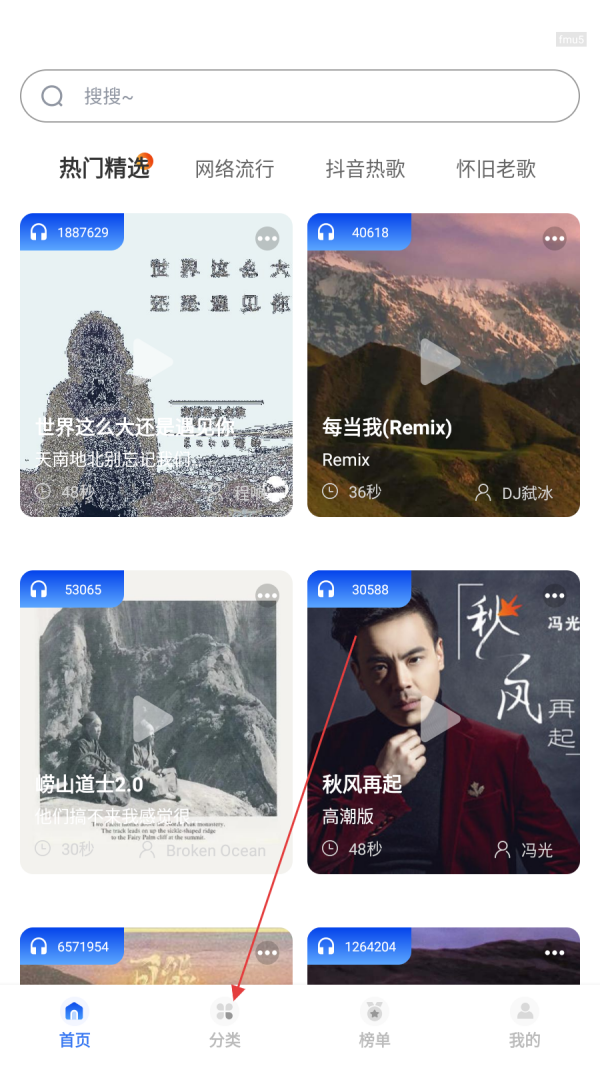The image size is (600, 1066).
Task: Play 世界这么大还是遇见你
Action: point(154,362)
